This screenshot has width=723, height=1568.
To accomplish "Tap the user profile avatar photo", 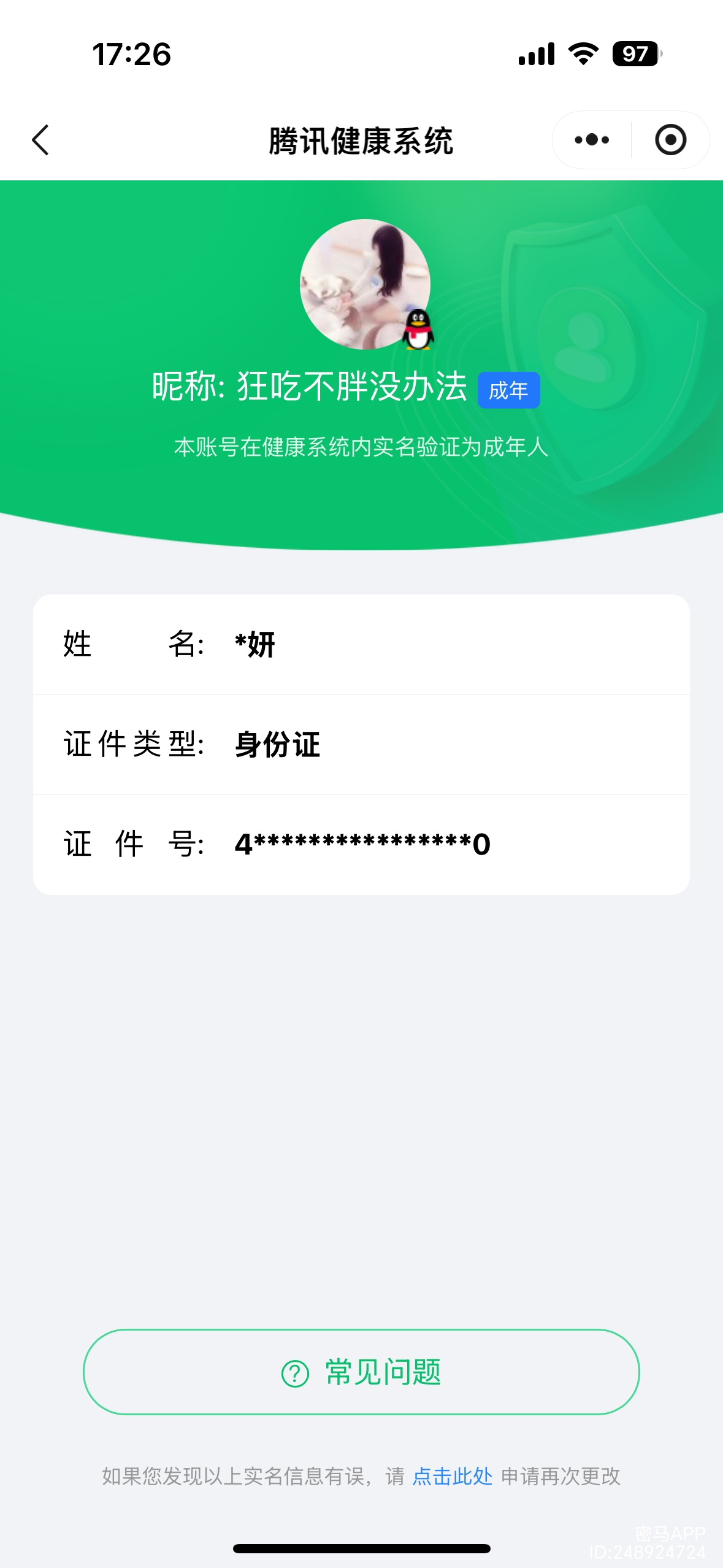I will tap(365, 284).
